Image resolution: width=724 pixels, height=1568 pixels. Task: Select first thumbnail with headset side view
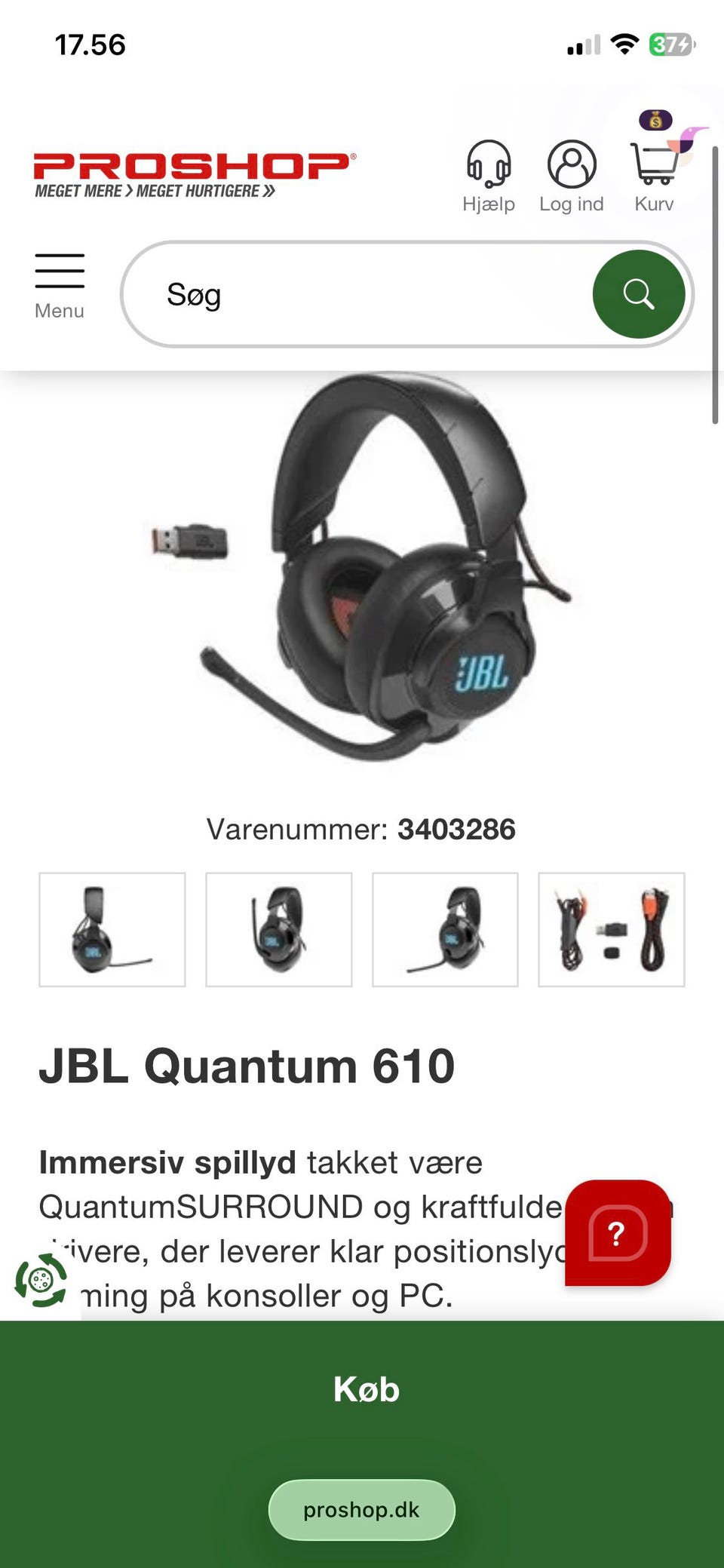pyautogui.click(x=112, y=929)
